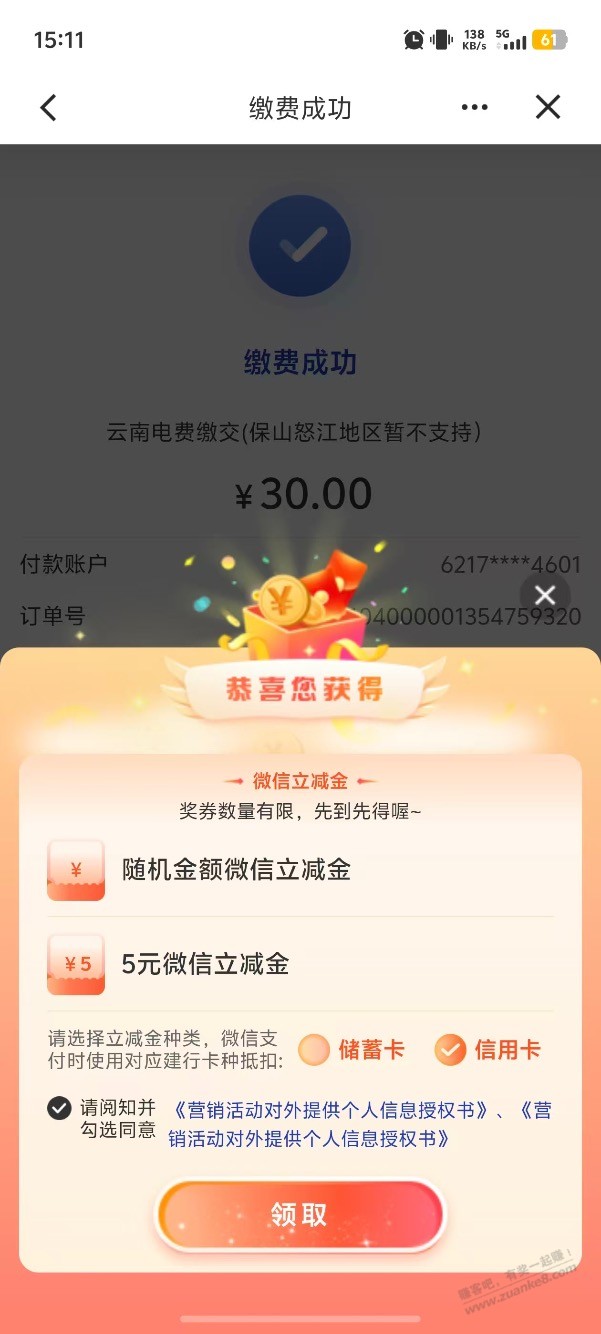Select 储蓄卡 as the discount card type
Viewport: 601px width, 1334px height.
pos(314,1049)
